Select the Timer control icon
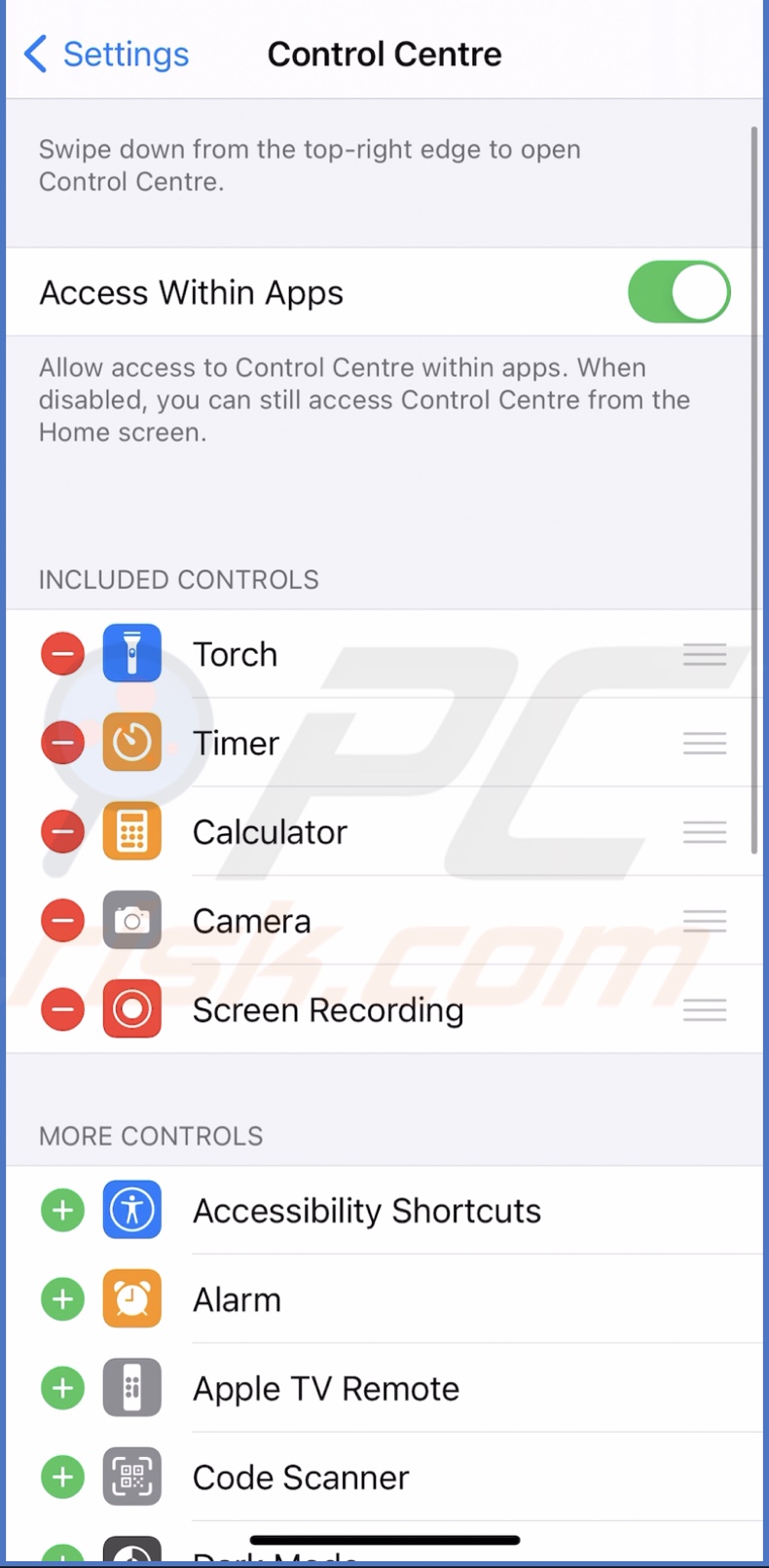 (131, 742)
